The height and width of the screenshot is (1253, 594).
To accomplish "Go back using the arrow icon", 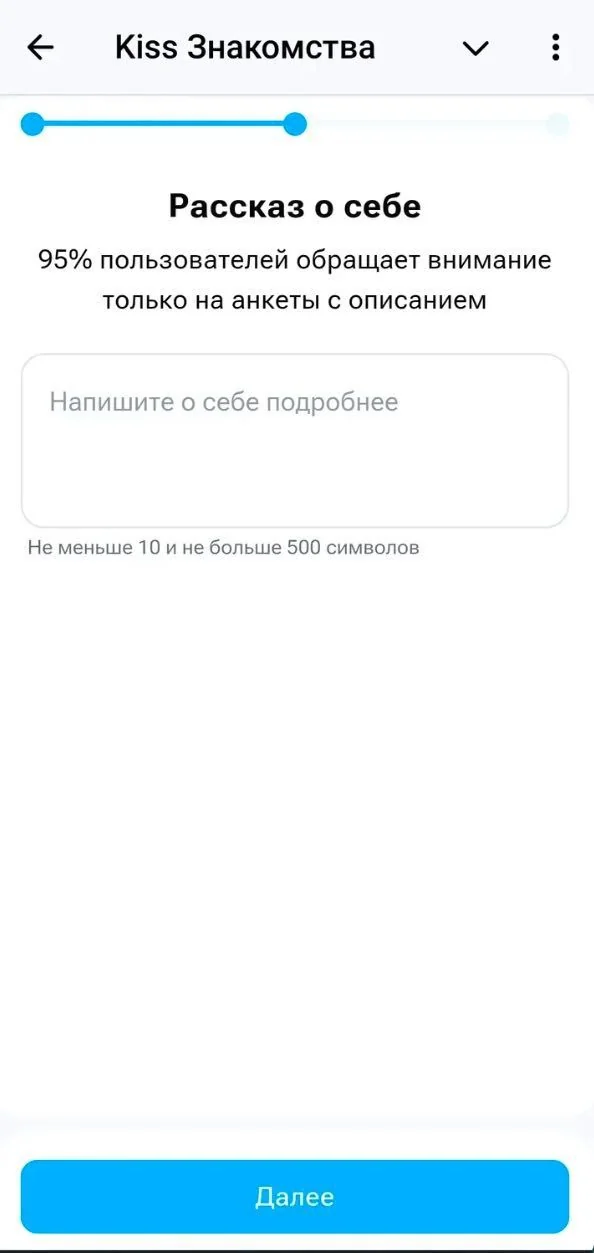I will tap(40, 47).
